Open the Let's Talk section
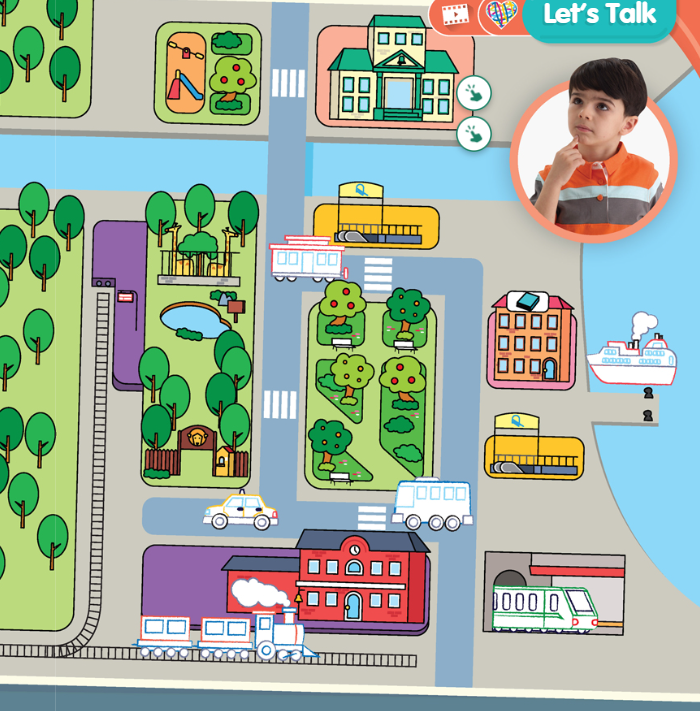The width and height of the screenshot is (700, 711). coord(599,15)
